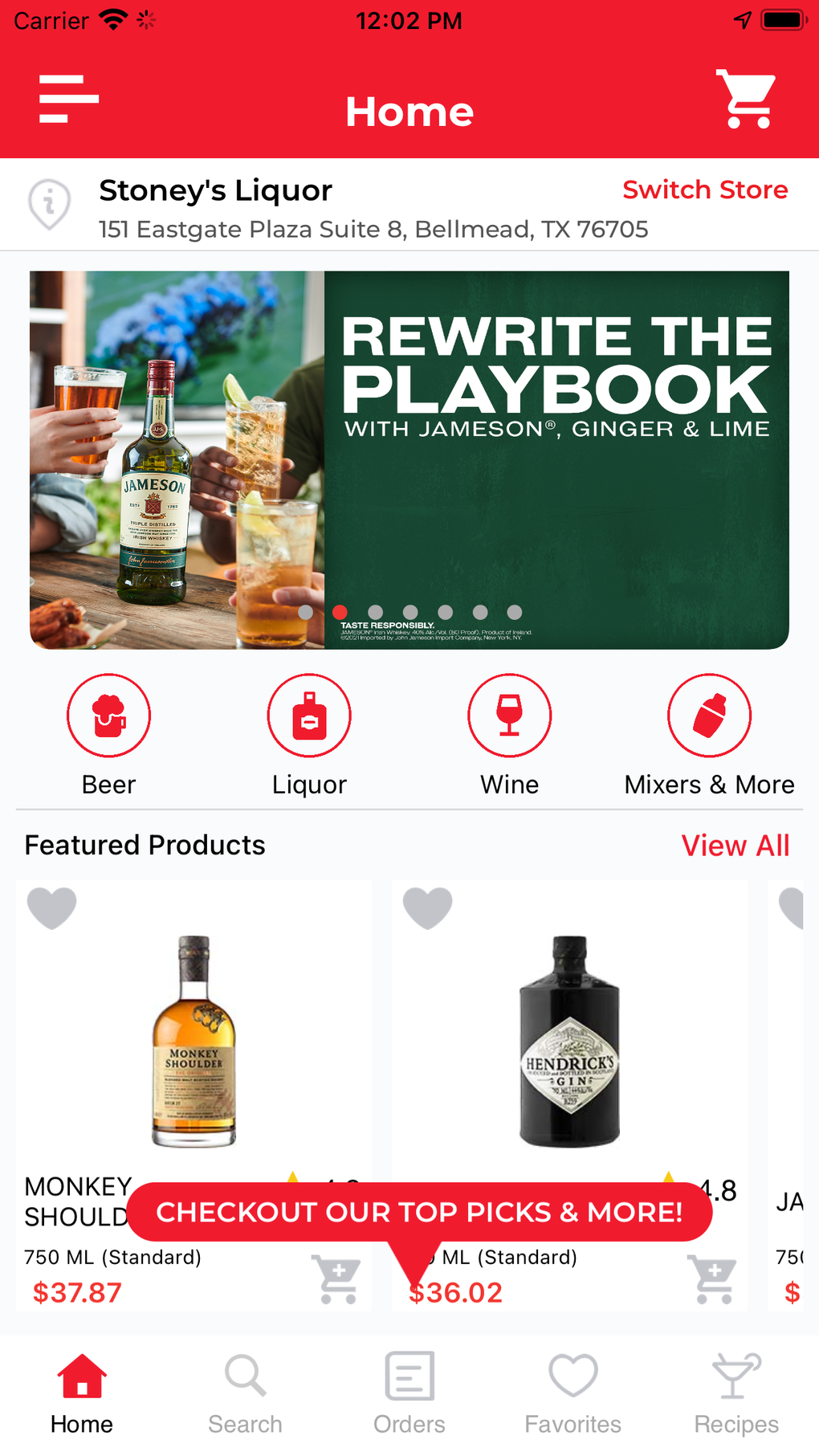The height and width of the screenshot is (1456, 819).
Task: Switch to the Orders tab
Action: (x=409, y=1393)
